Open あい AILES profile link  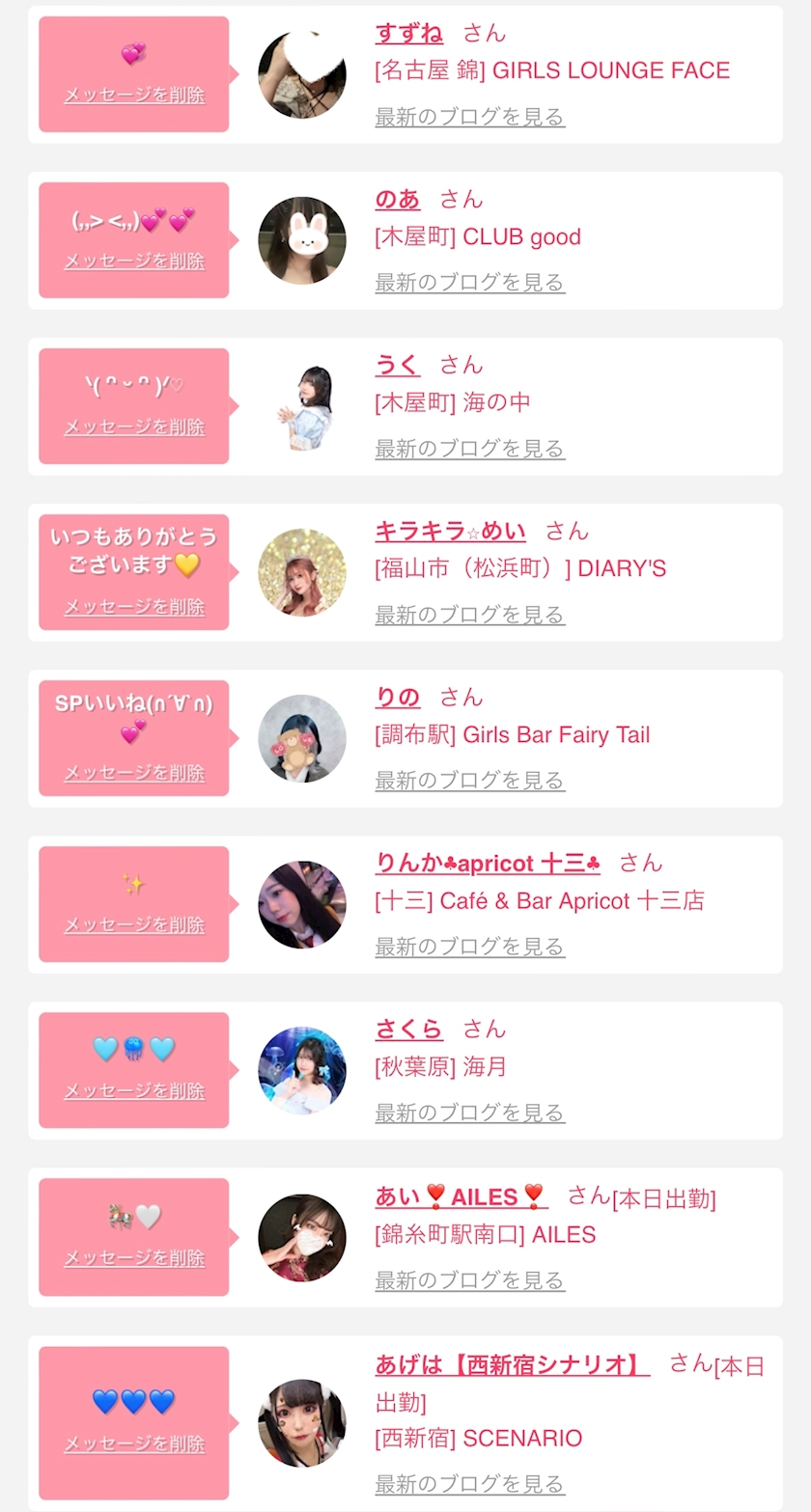point(461,1197)
